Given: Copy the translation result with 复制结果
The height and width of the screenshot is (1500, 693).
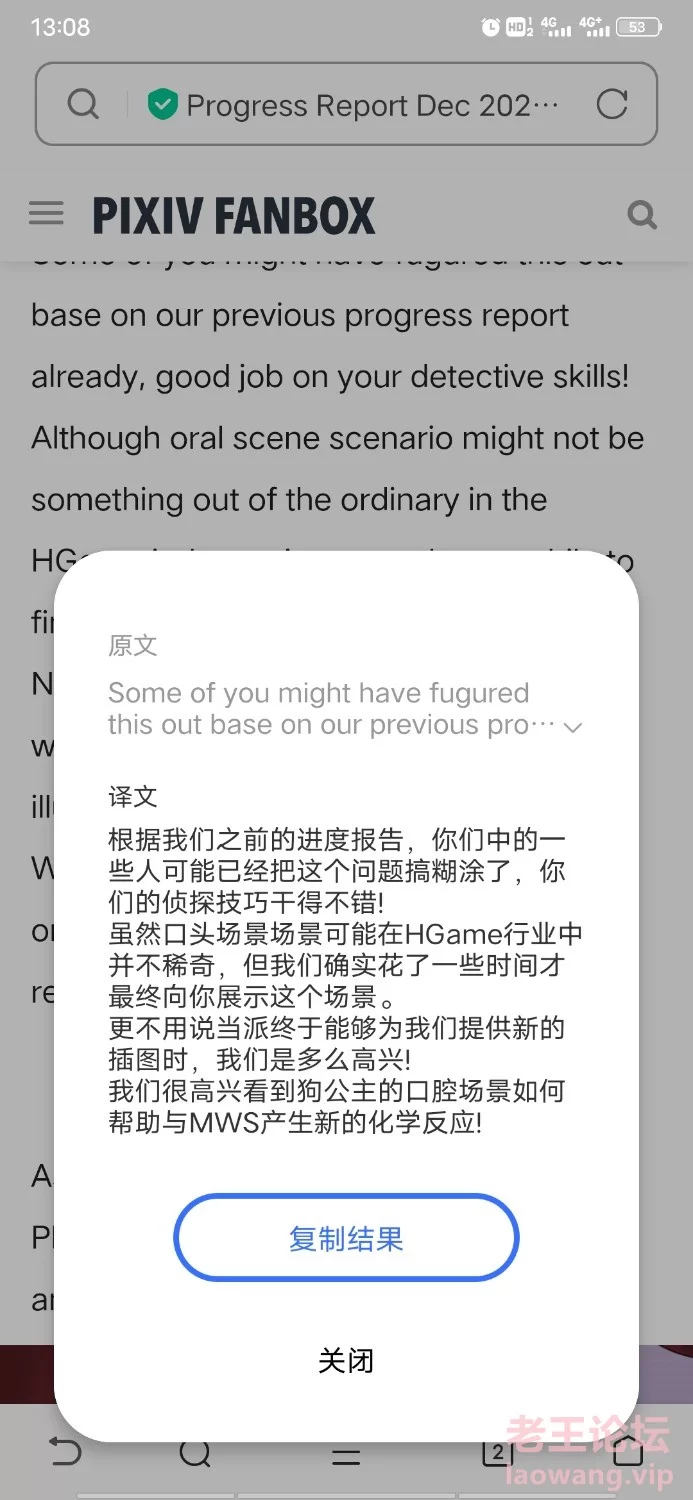Looking at the screenshot, I should (x=346, y=1238).
